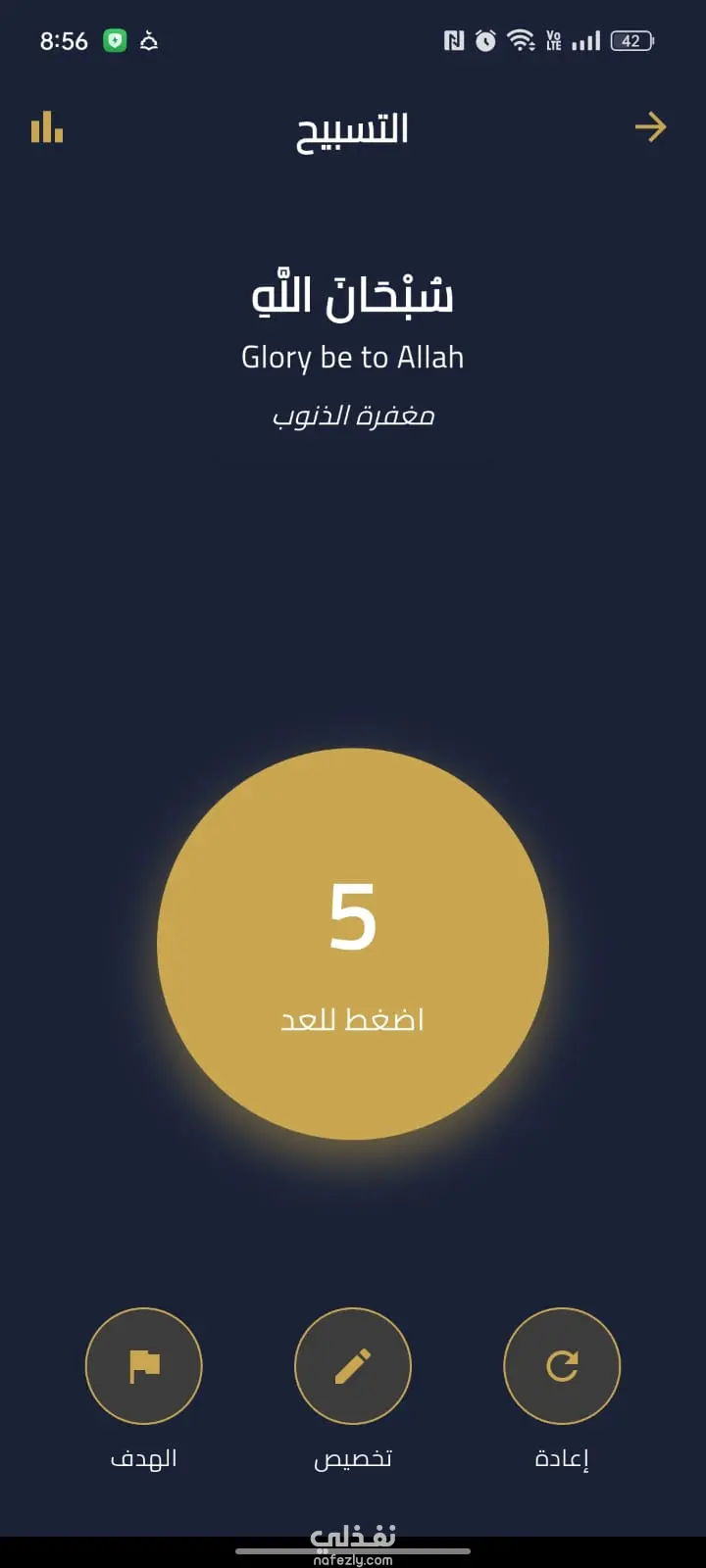This screenshot has height=1568, width=706.
Task: Set a goal with the flag button
Action: (x=144, y=1366)
